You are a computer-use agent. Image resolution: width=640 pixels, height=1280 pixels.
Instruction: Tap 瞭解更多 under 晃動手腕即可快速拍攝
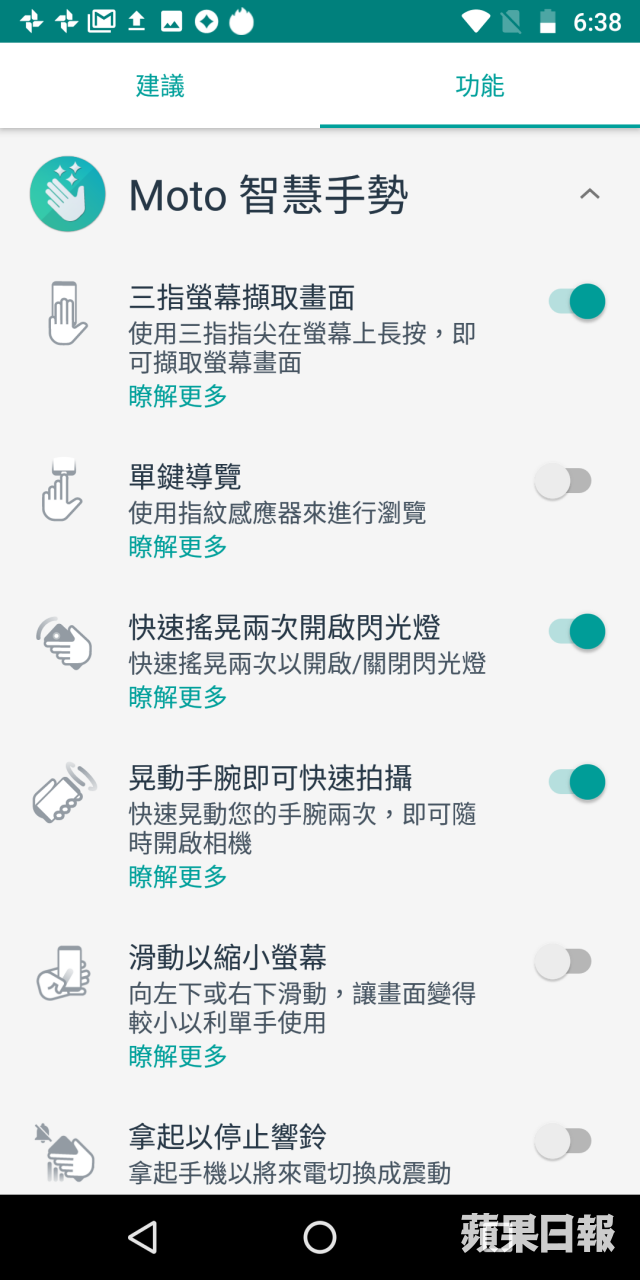178,877
